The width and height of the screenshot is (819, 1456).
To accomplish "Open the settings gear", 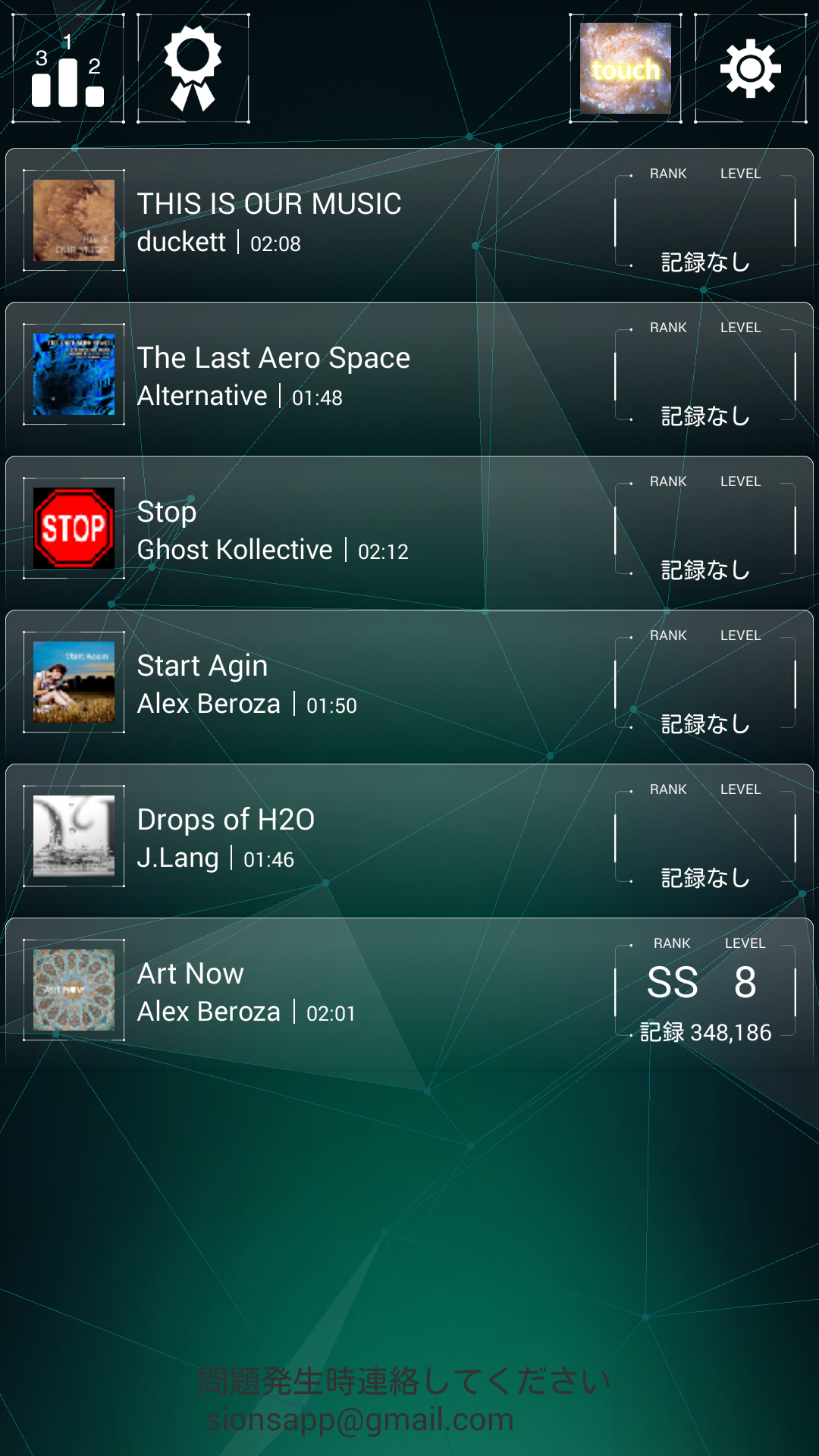I will 750,69.
